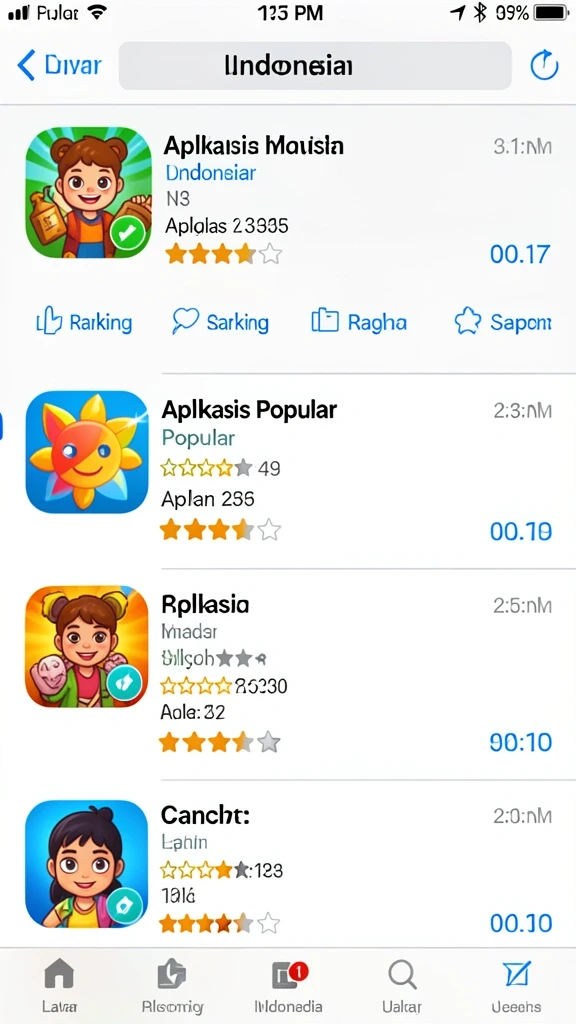Switch to the Lawar home tab
The image size is (576, 1024).
(59, 985)
